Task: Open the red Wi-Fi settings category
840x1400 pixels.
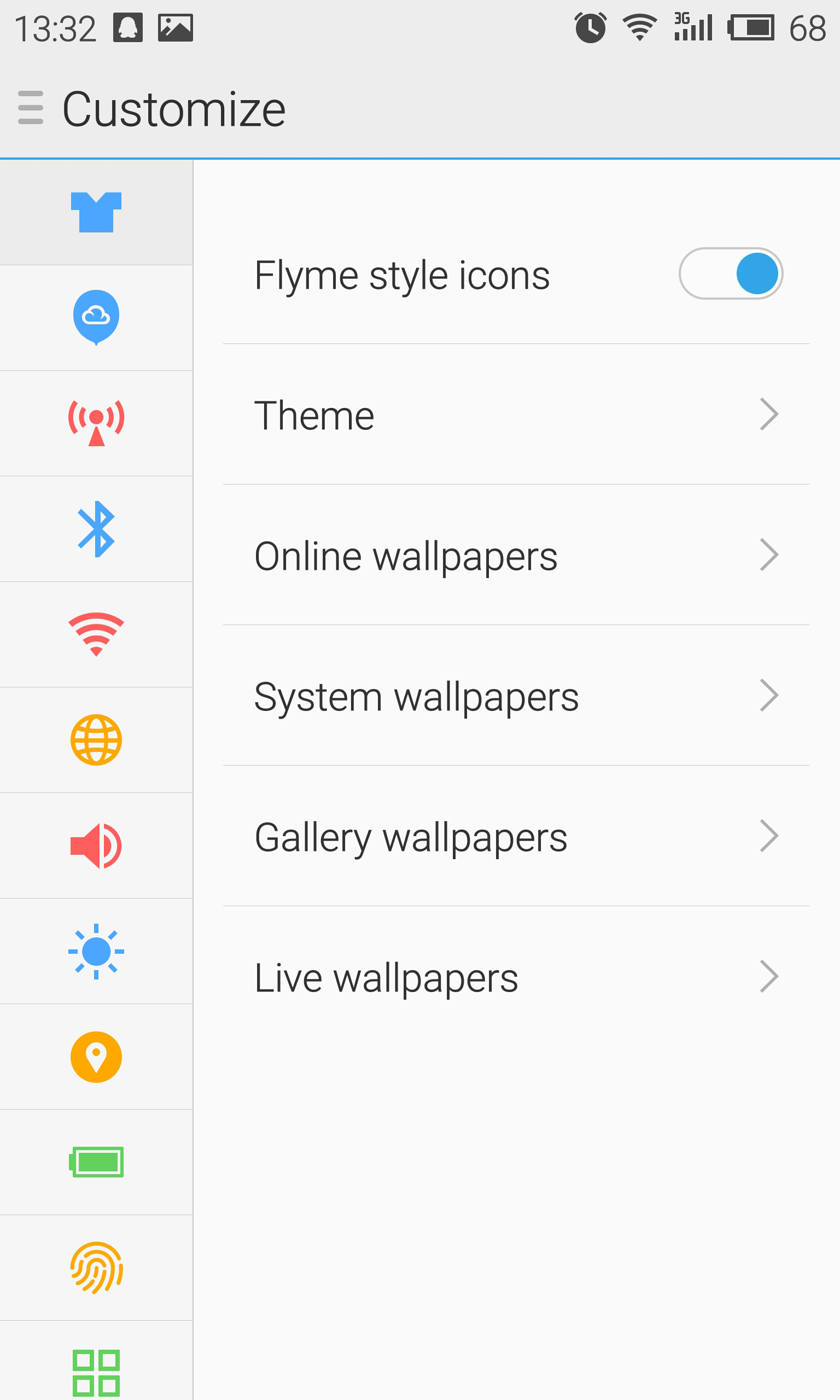Action: (x=96, y=634)
